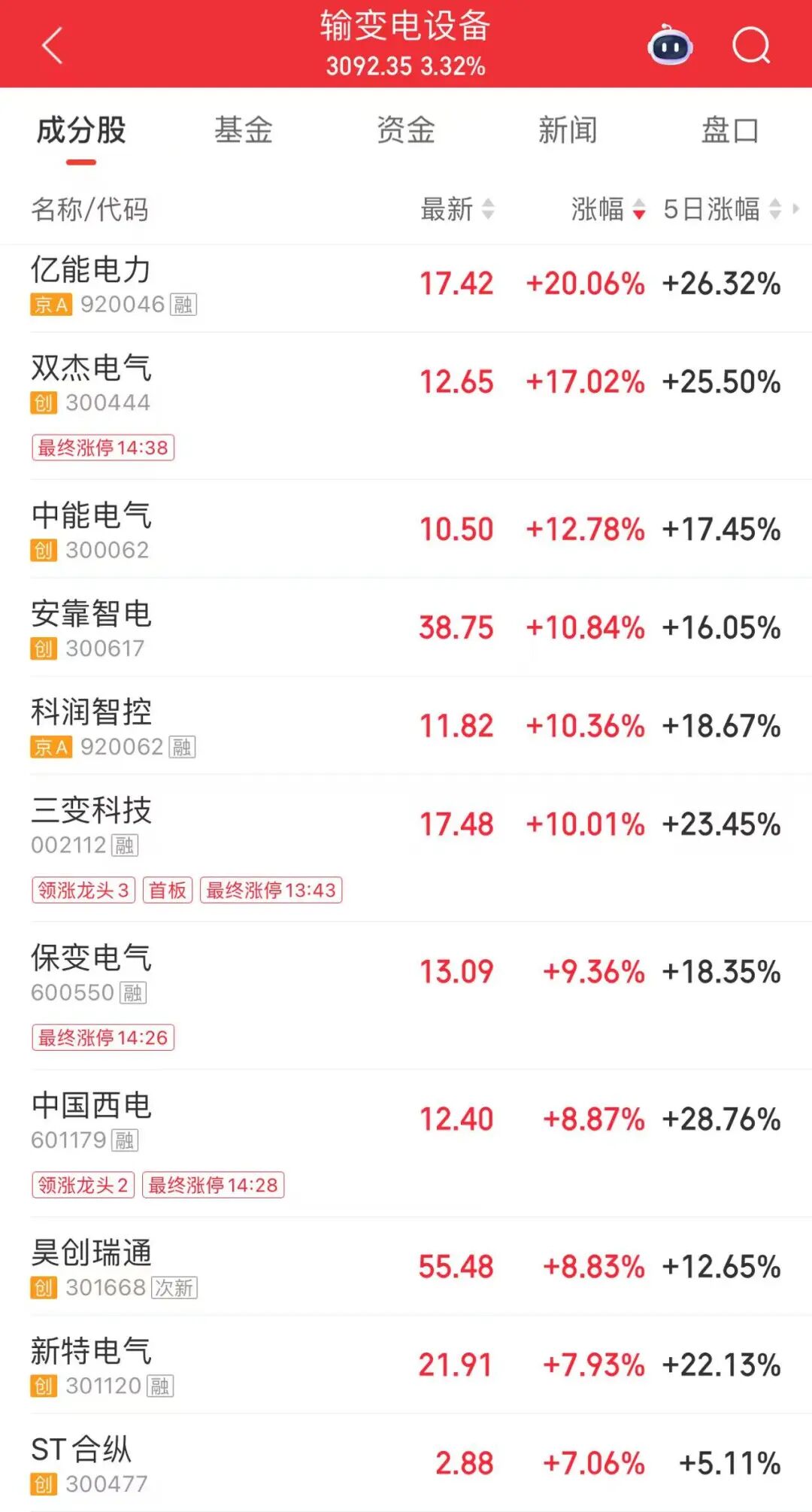Switch to the 资金 tab
This screenshot has height=1512, width=812.
[x=405, y=130]
